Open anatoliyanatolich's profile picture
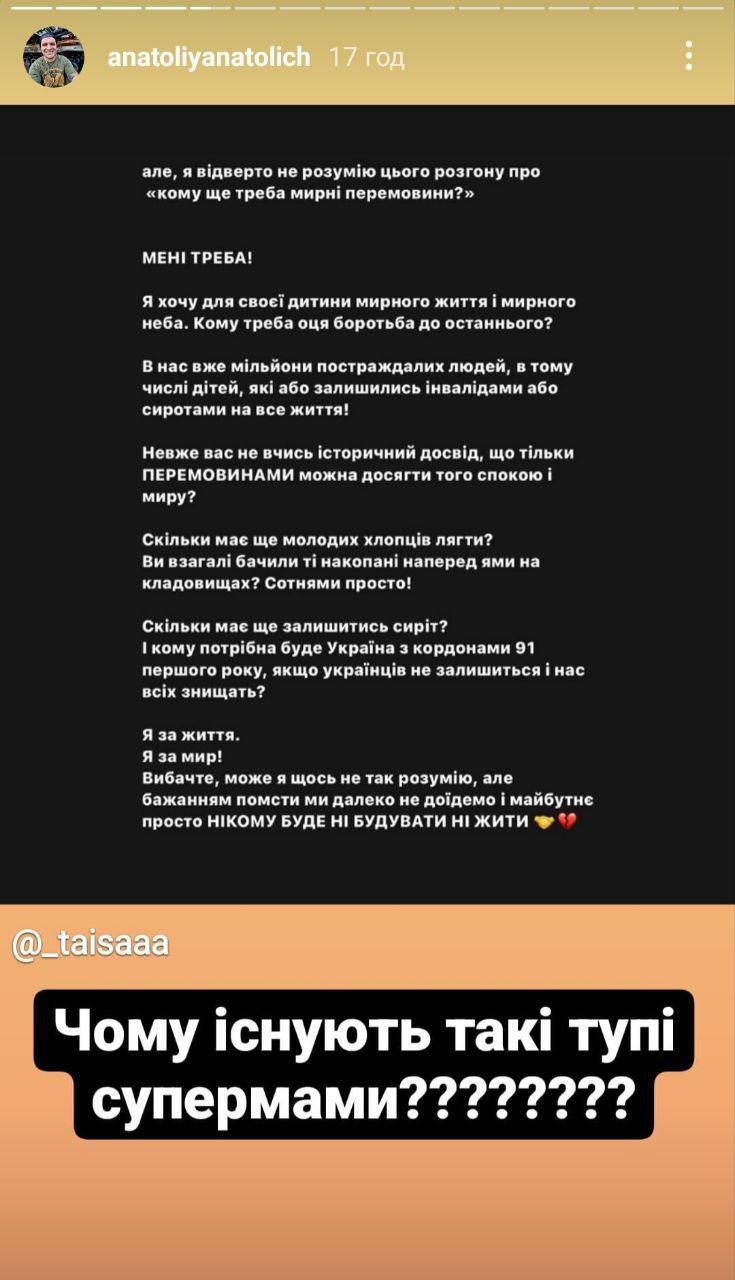Screen dimensions: 735x1280 click(54, 57)
